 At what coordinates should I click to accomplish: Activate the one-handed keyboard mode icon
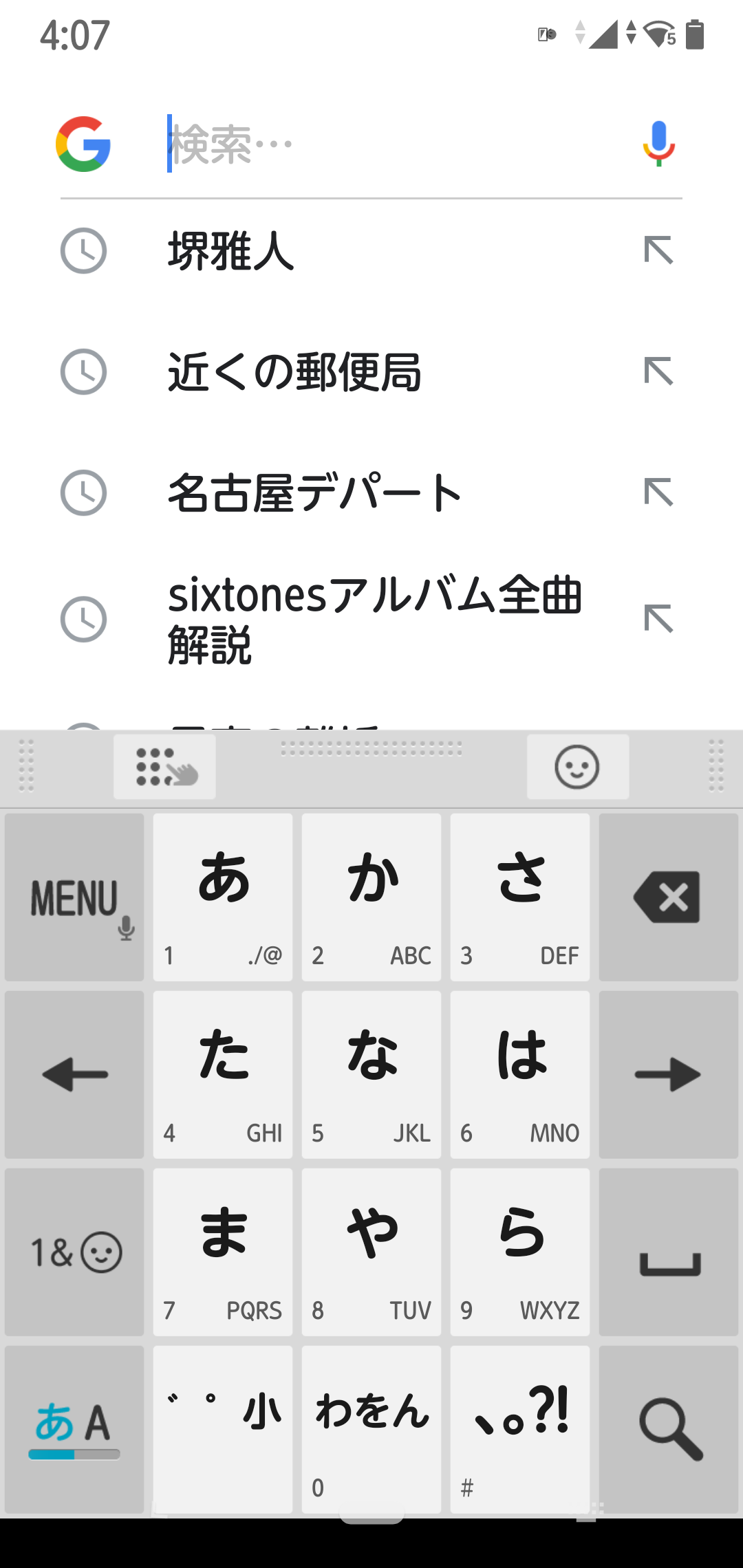164,767
